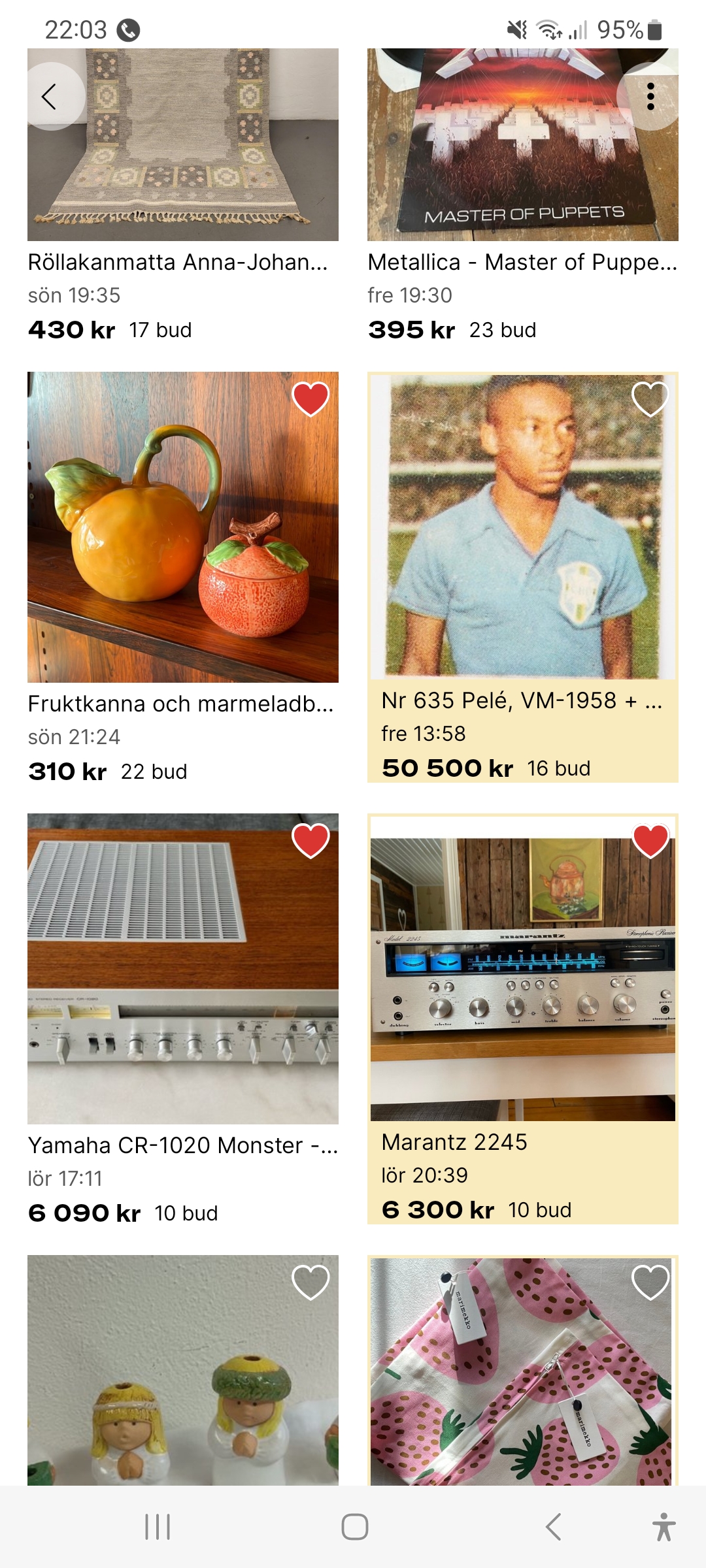
Task: Favorite the Pelé VM-1958 card listing
Action: click(x=650, y=399)
